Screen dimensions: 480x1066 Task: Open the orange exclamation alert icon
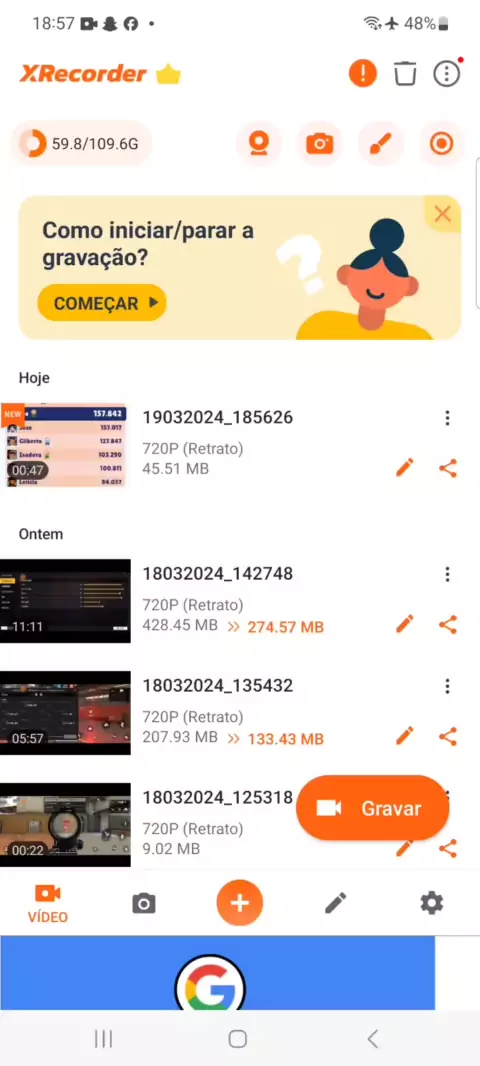[363, 73]
